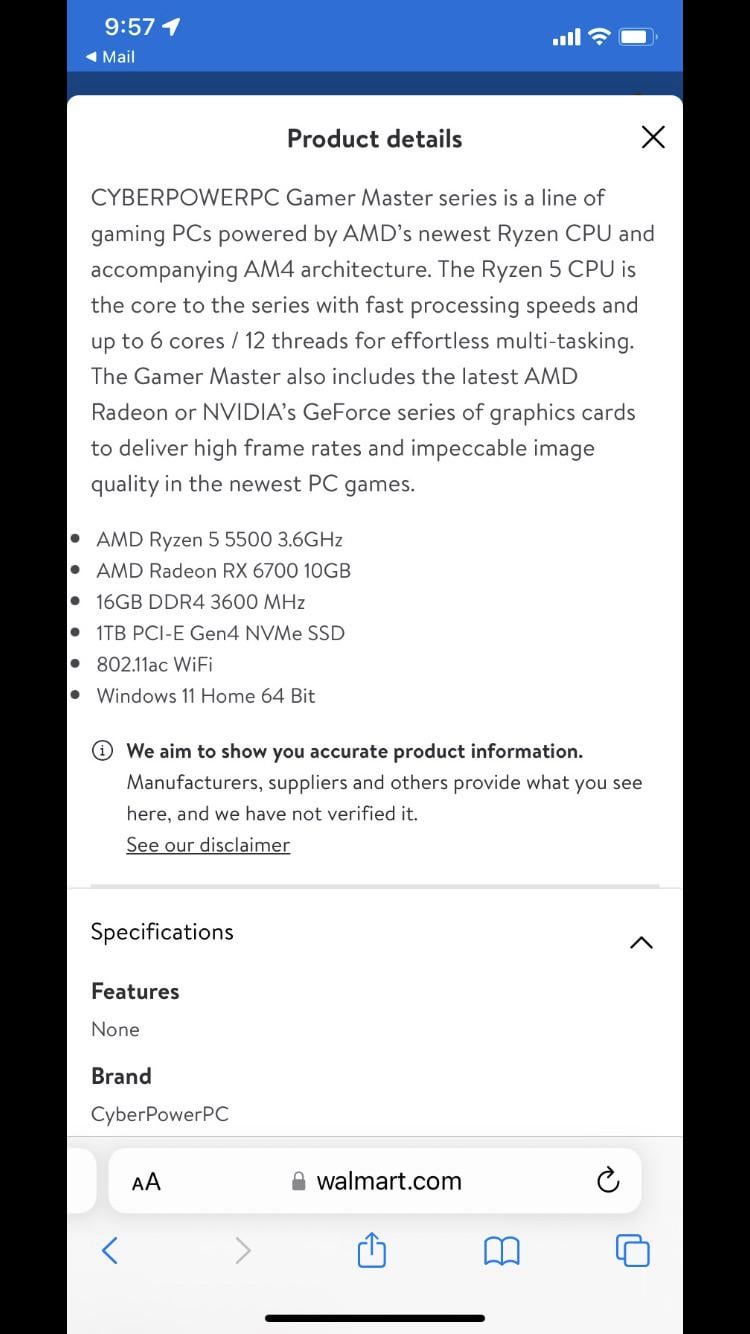Collapse the Specifications section
The width and height of the screenshot is (750, 1334).
[x=641, y=942]
